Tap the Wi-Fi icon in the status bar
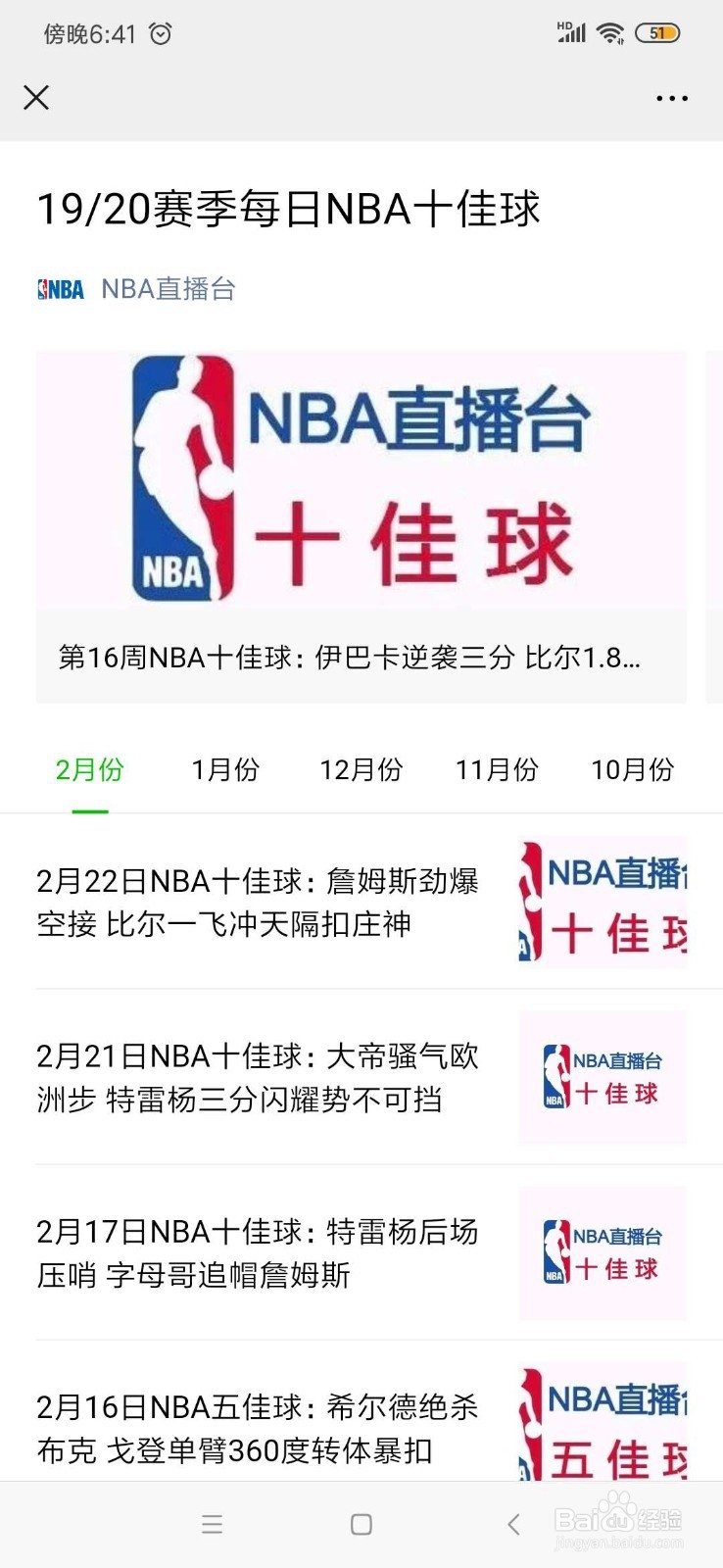 609,32
